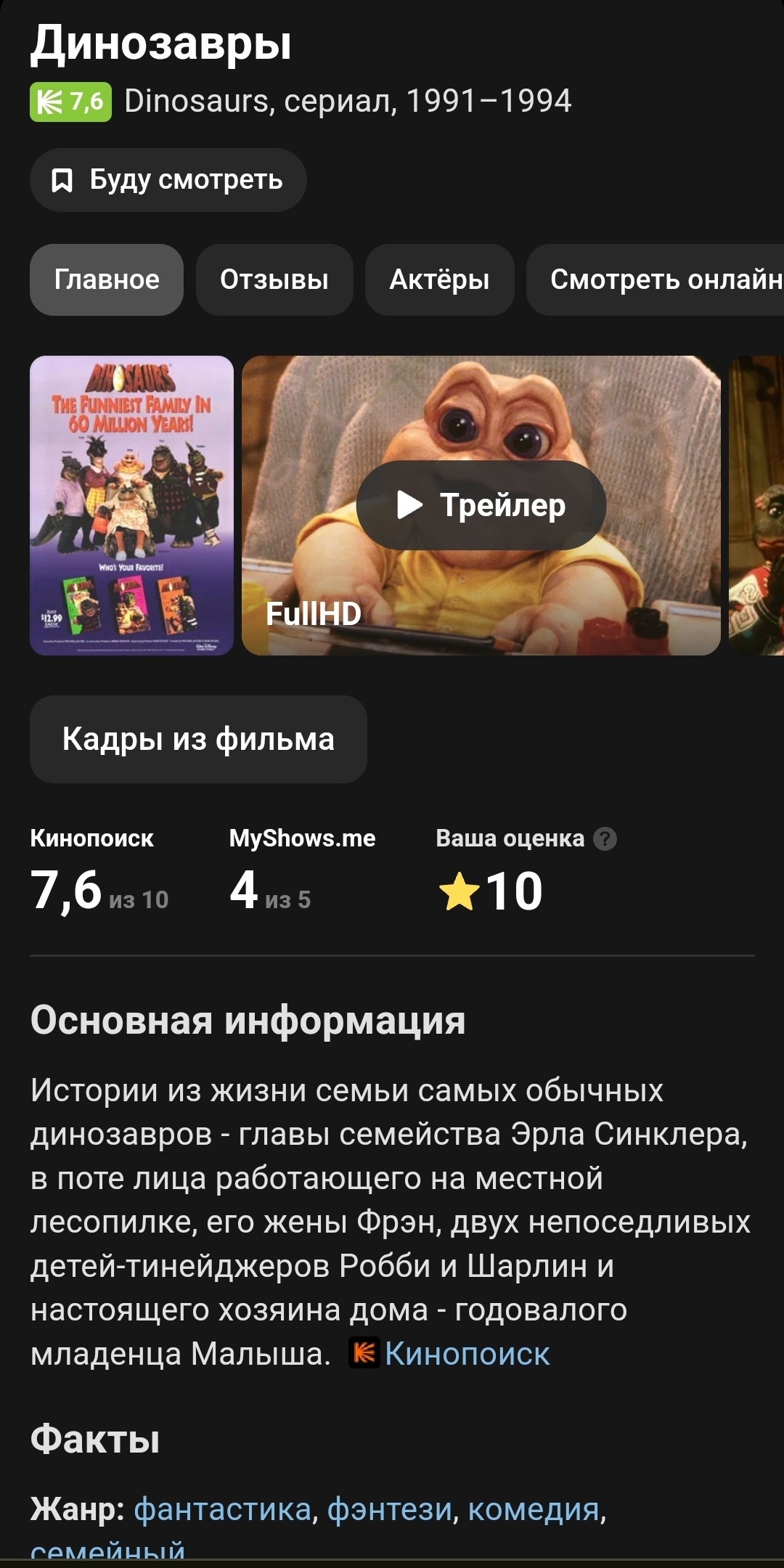Open the Dinosaurs poster image
The width and height of the screenshot is (784, 1568).
(131, 505)
